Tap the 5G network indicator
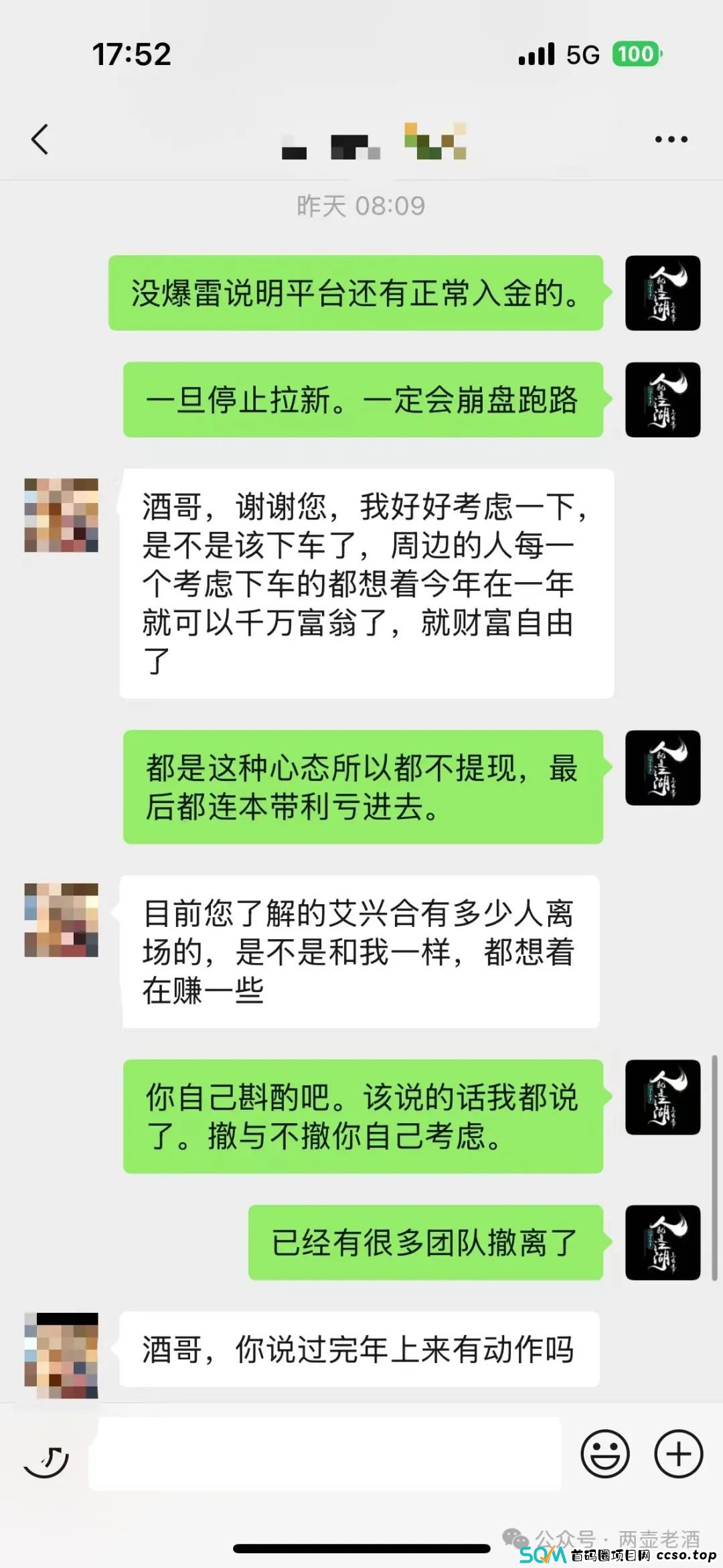 (x=580, y=55)
